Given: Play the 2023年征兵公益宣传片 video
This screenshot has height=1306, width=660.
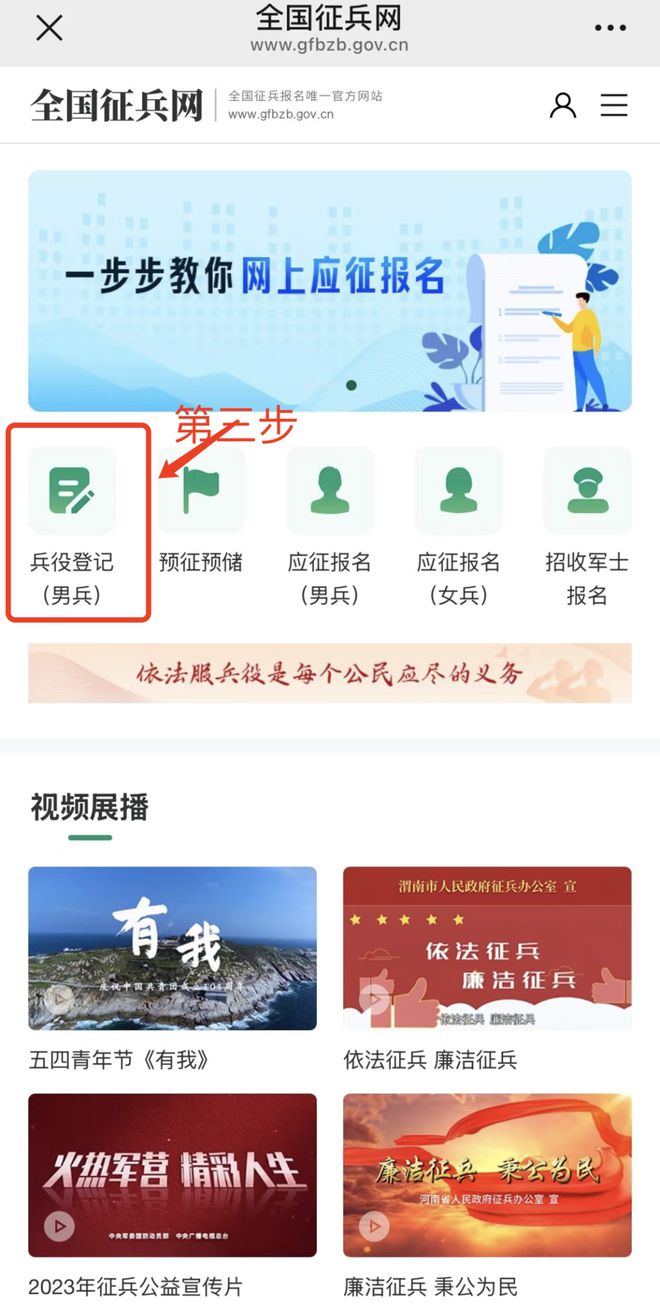Looking at the screenshot, I should pyautogui.click(x=172, y=1175).
